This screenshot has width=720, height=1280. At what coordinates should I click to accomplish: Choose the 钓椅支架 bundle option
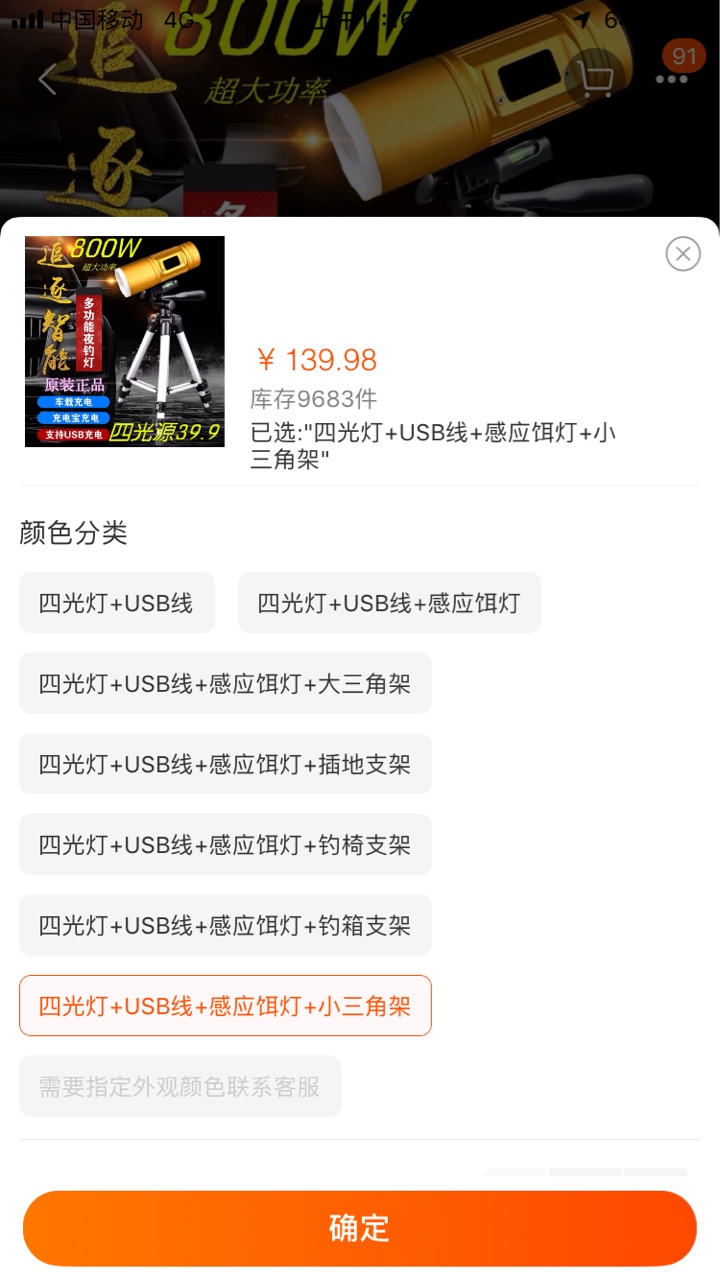(x=225, y=845)
